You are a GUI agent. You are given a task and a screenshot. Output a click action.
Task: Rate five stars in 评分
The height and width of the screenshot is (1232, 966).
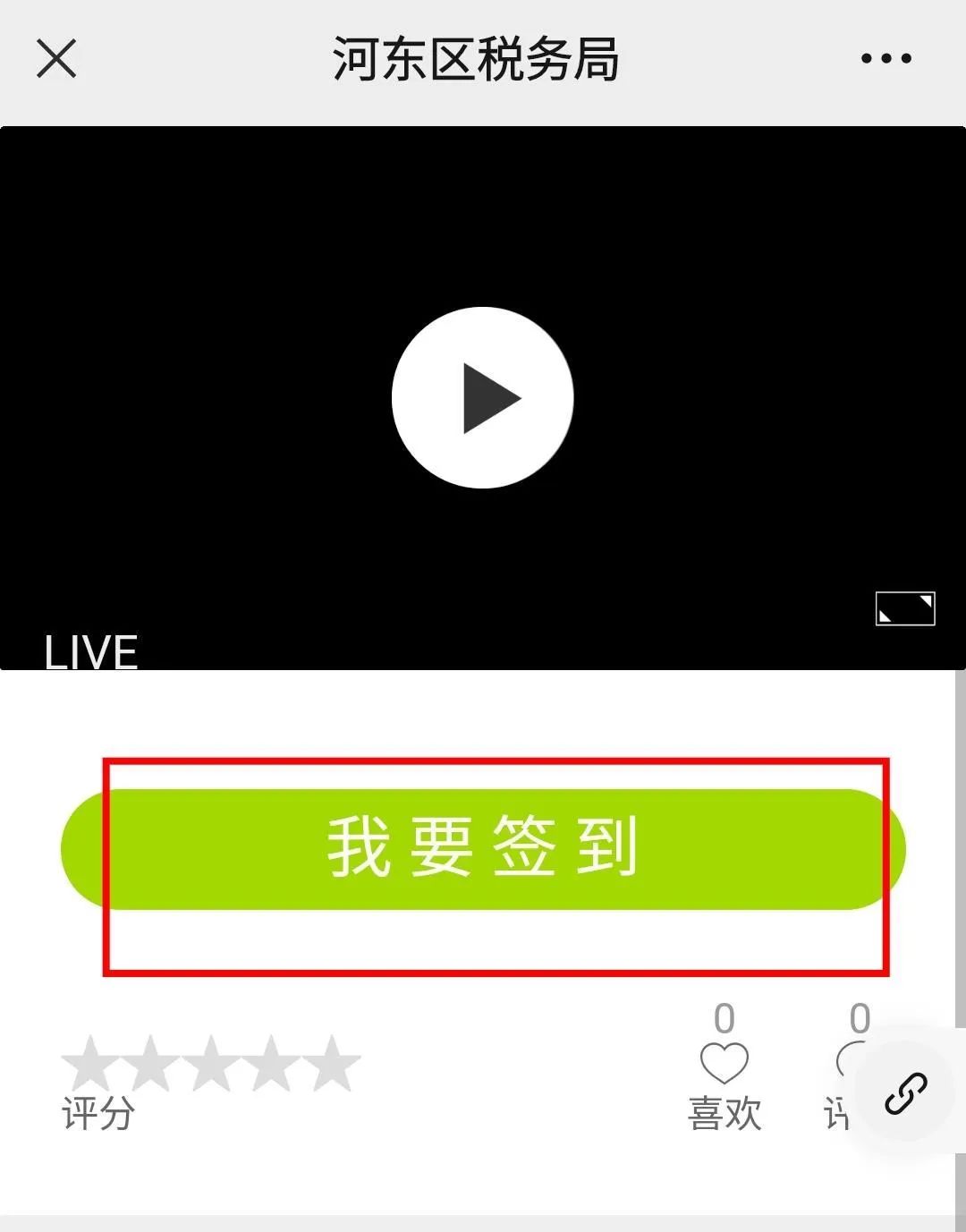tap(331, 1064)
